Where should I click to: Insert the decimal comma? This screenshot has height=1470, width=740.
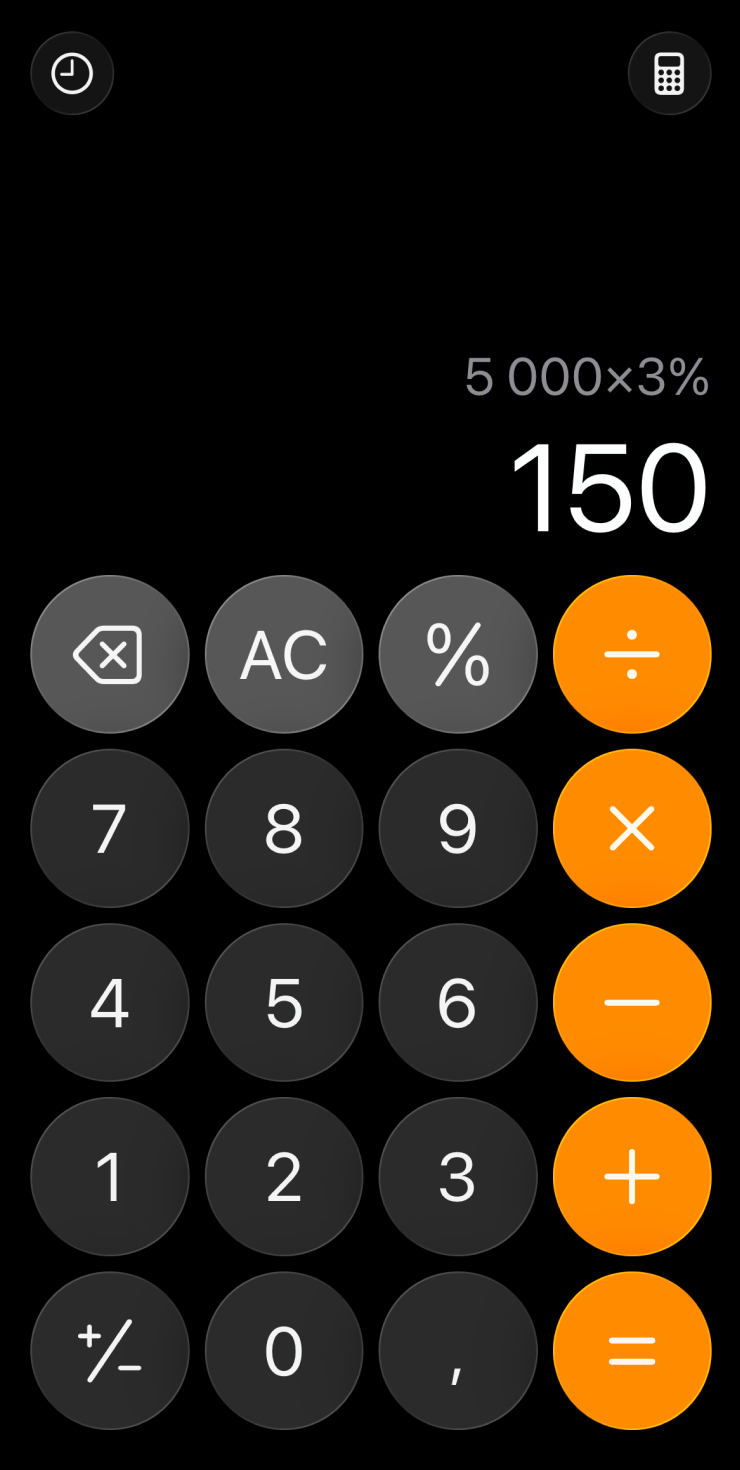coord(458,1351)
